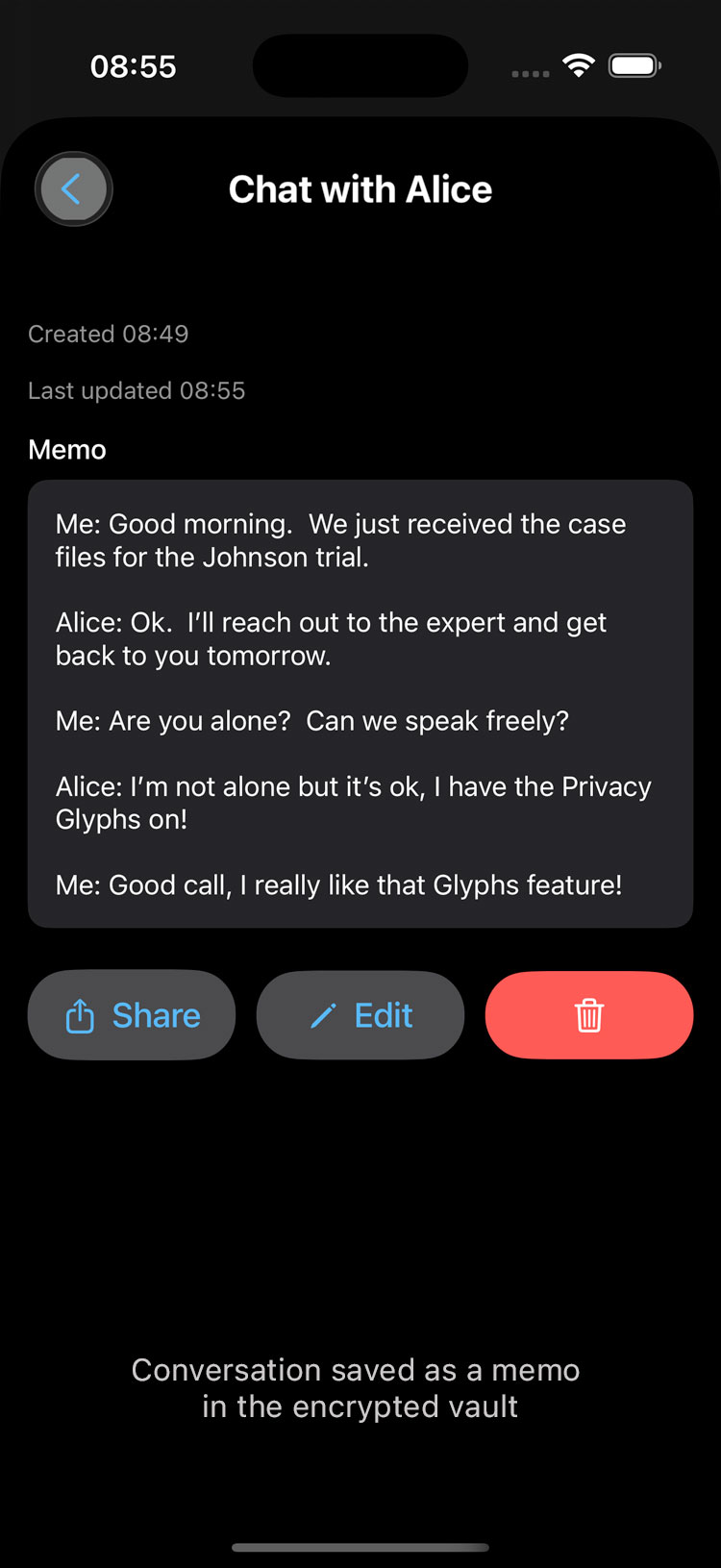Screen dimensions: 721x1568
Task: Go back from Chat with Alice
Action: point(73,189)
